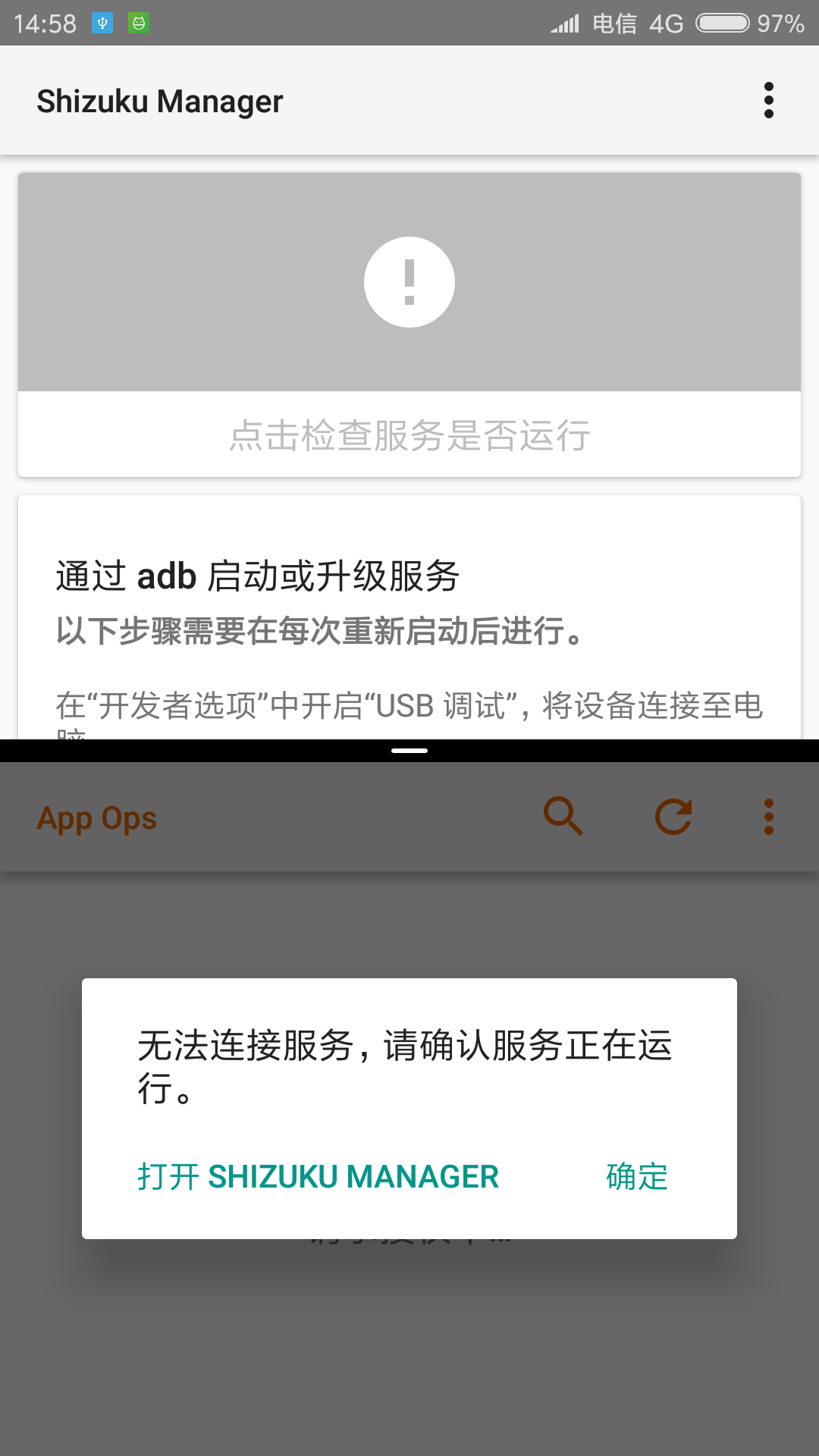Tap 打开 SHIZUKU MANAGER in the dialog
The image size is (819, 1456).
(x=318, y=1177)
